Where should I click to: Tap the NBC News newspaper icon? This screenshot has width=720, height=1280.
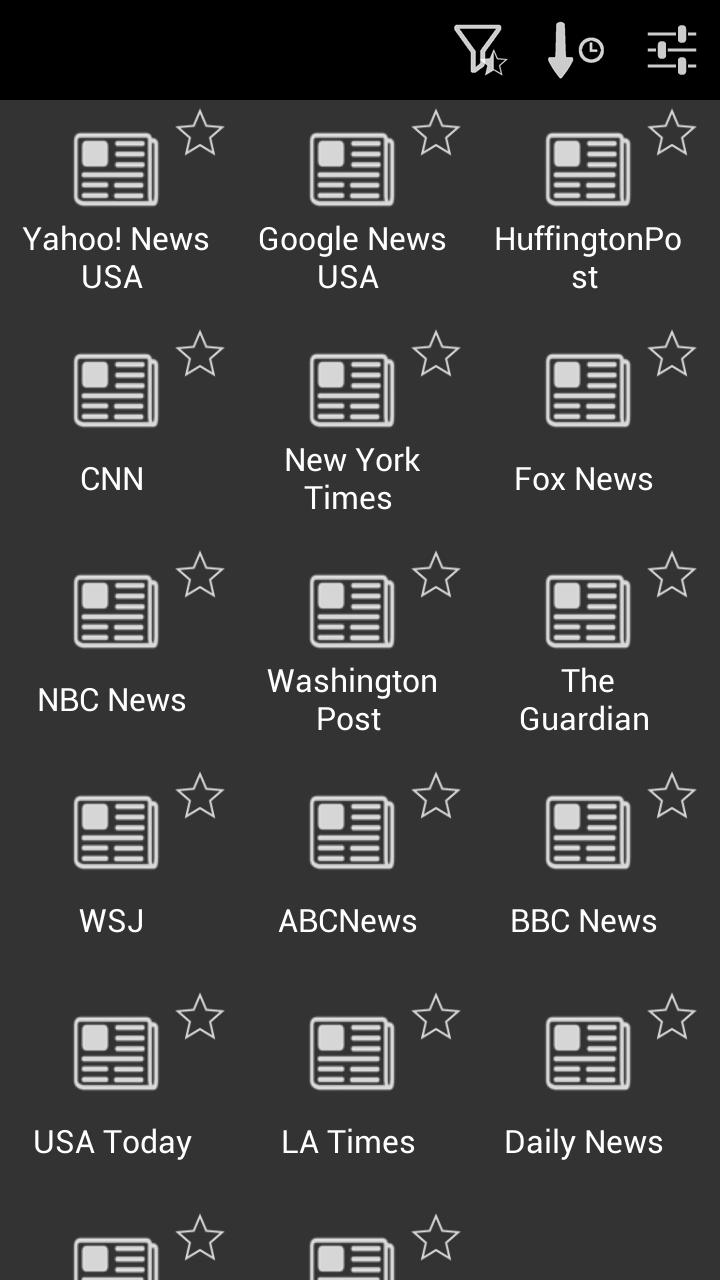coord(113,610)
